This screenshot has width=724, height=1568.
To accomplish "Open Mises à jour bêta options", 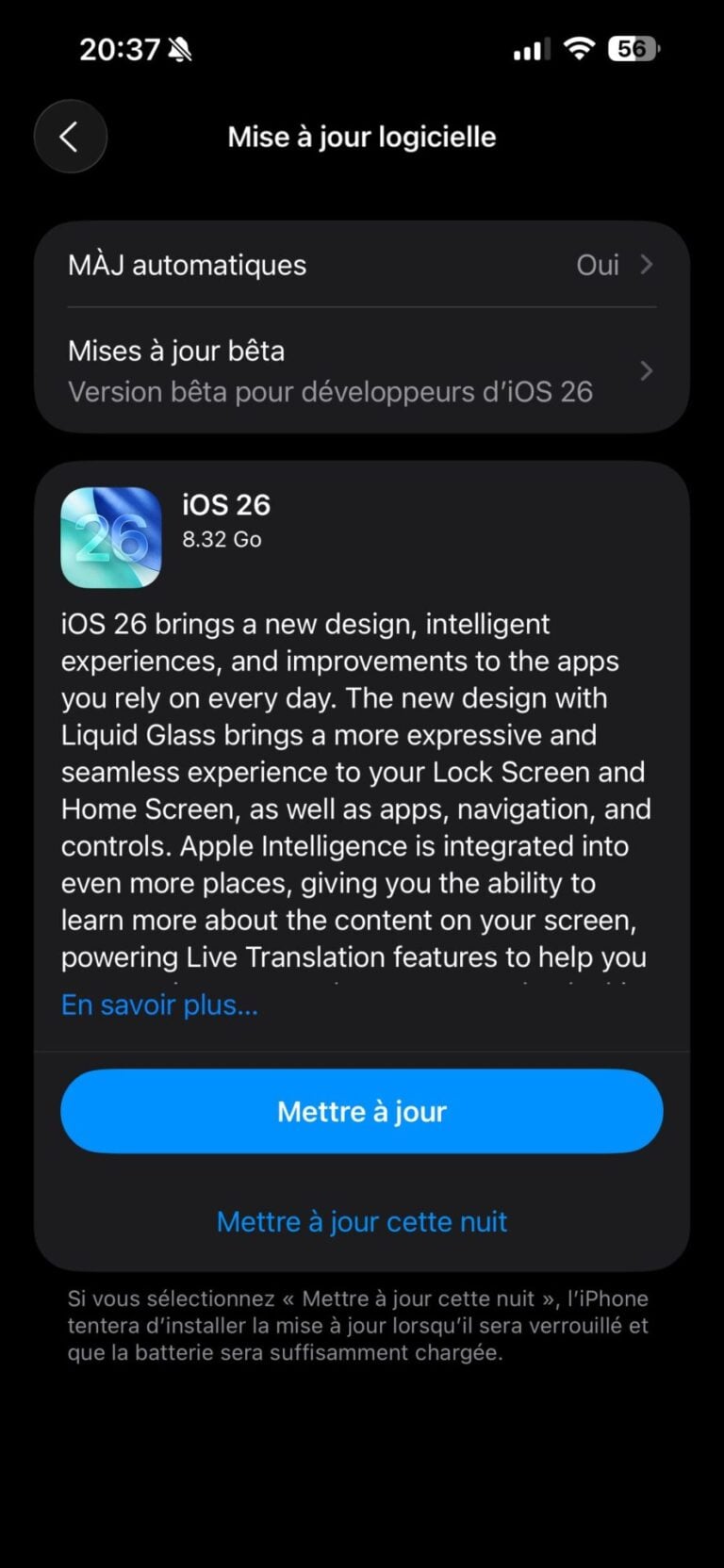I will (x=362, y=371).
